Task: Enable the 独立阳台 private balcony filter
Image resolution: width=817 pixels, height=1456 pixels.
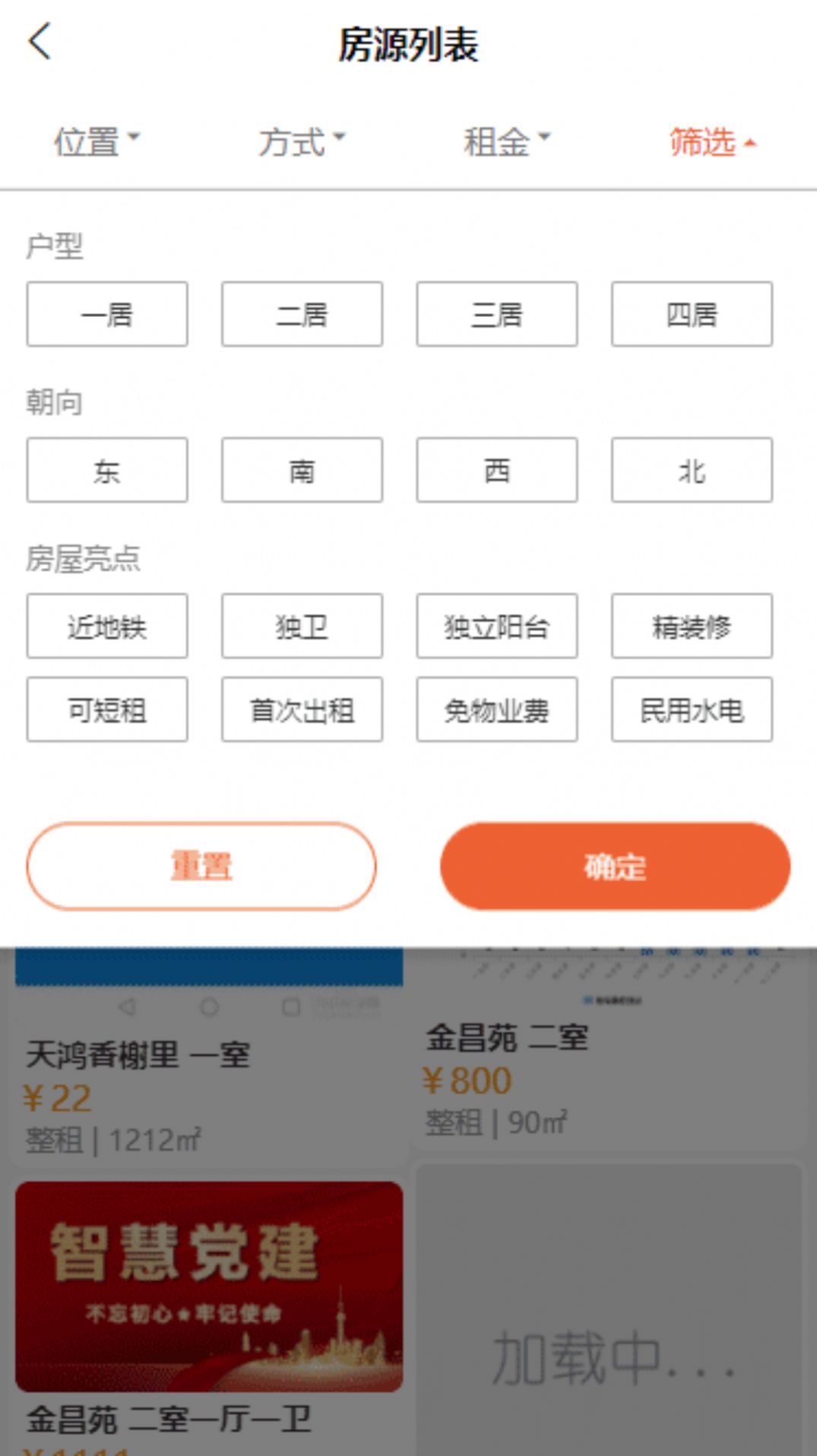Action: (496, 626)
